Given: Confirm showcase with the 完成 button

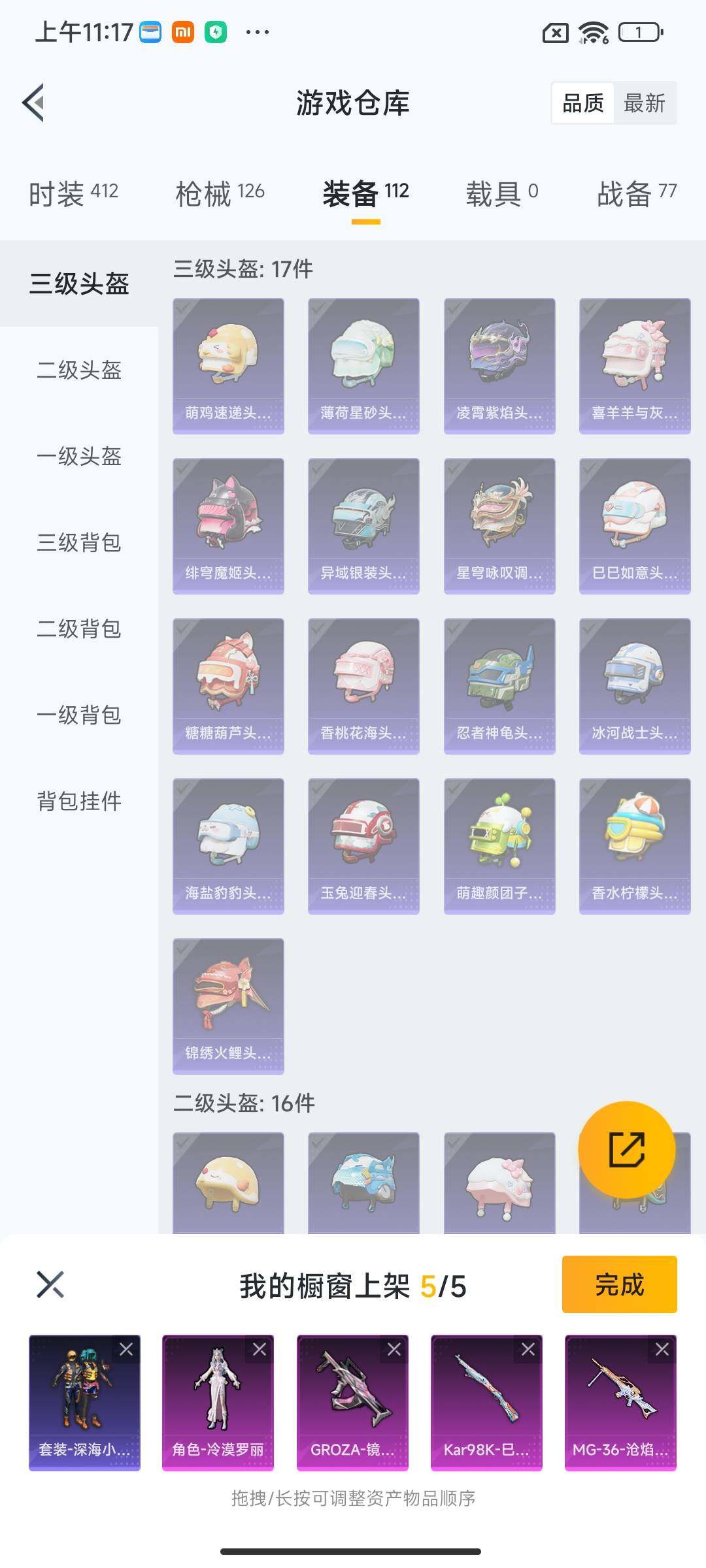Looking at the screenshot, I should (x=619, y=1284).
